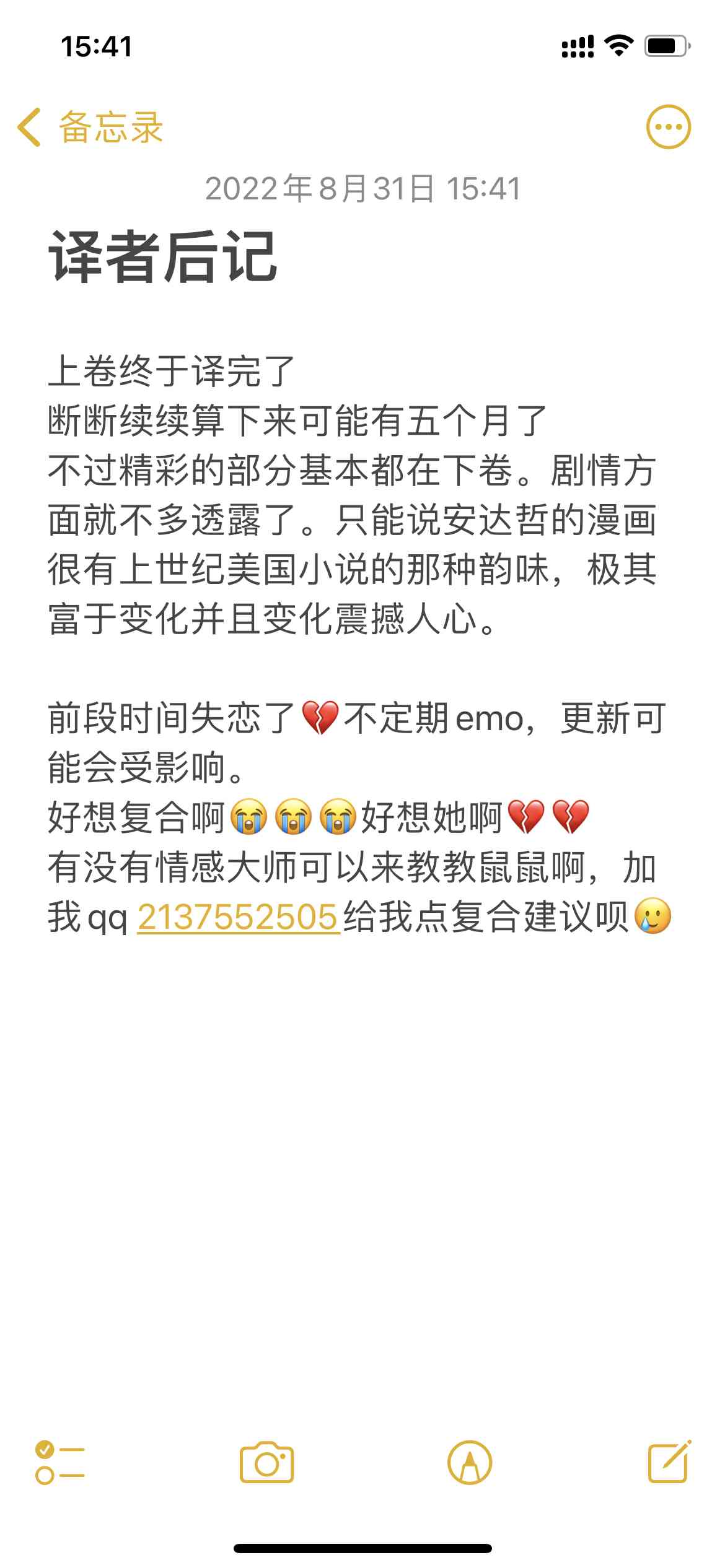Compose a new note

pyautogui.click(x=669, y=1461)
